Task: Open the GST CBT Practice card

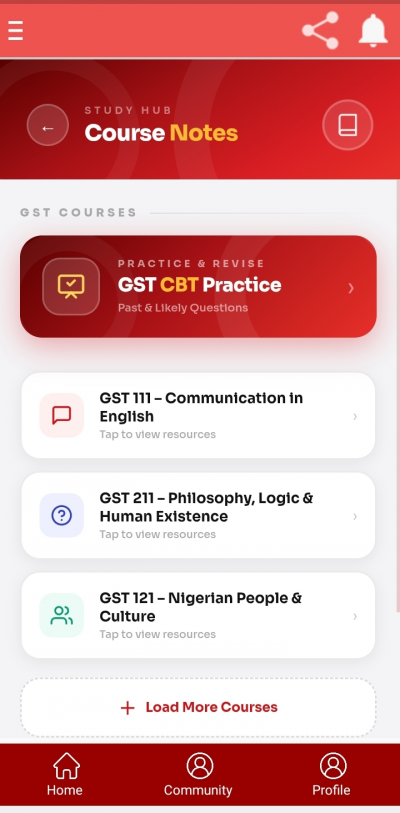Action: 198,287
